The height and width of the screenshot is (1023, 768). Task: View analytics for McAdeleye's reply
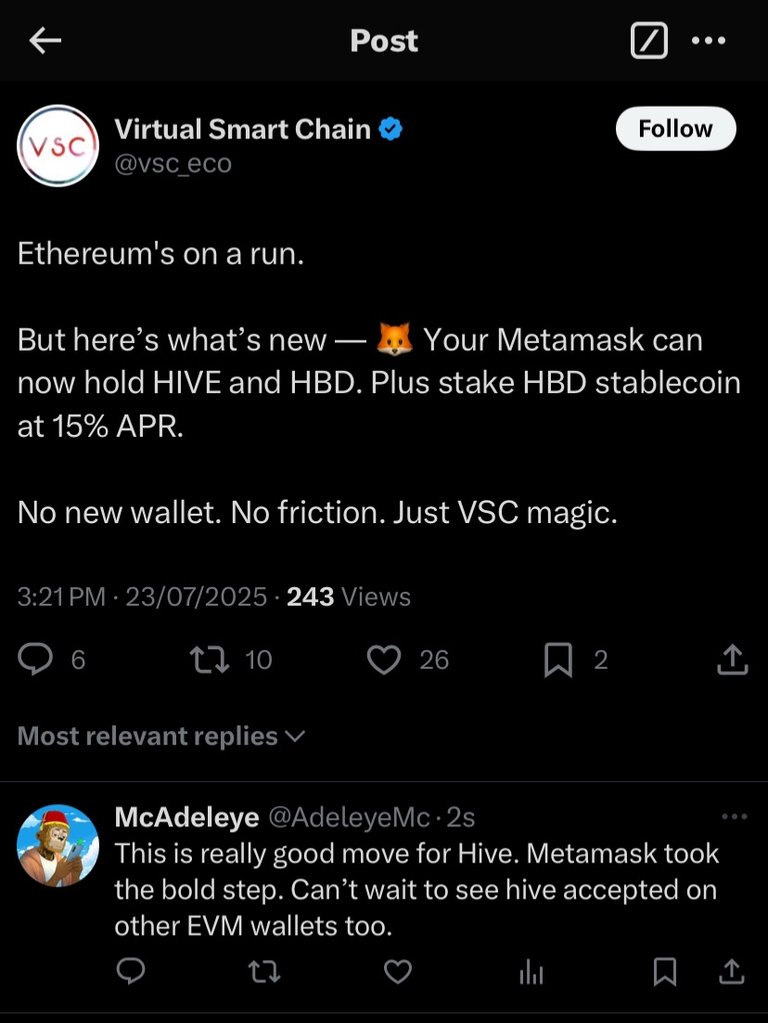click(532, 971)
